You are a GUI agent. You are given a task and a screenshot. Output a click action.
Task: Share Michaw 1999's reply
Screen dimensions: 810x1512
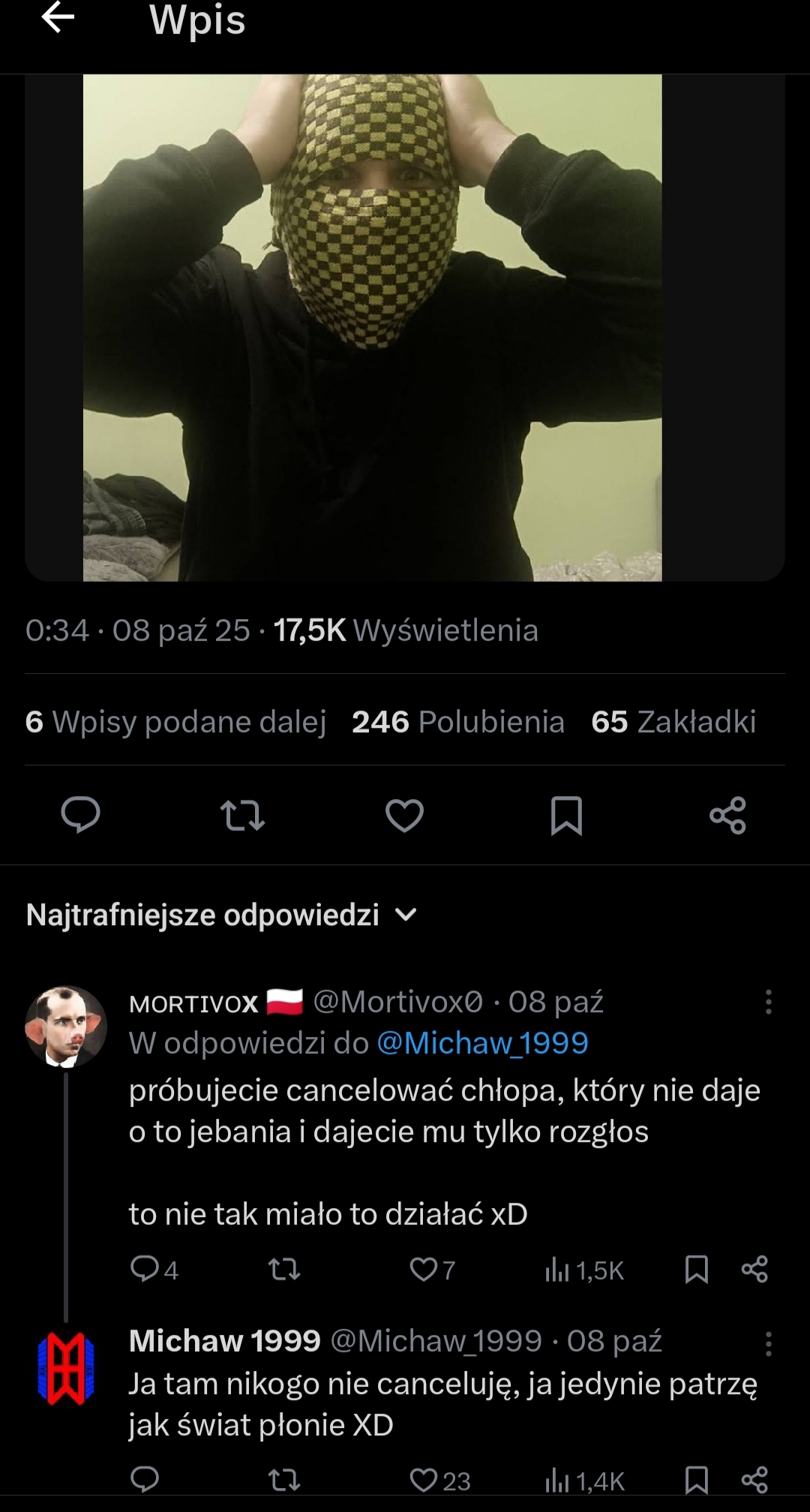[754, 1480]
